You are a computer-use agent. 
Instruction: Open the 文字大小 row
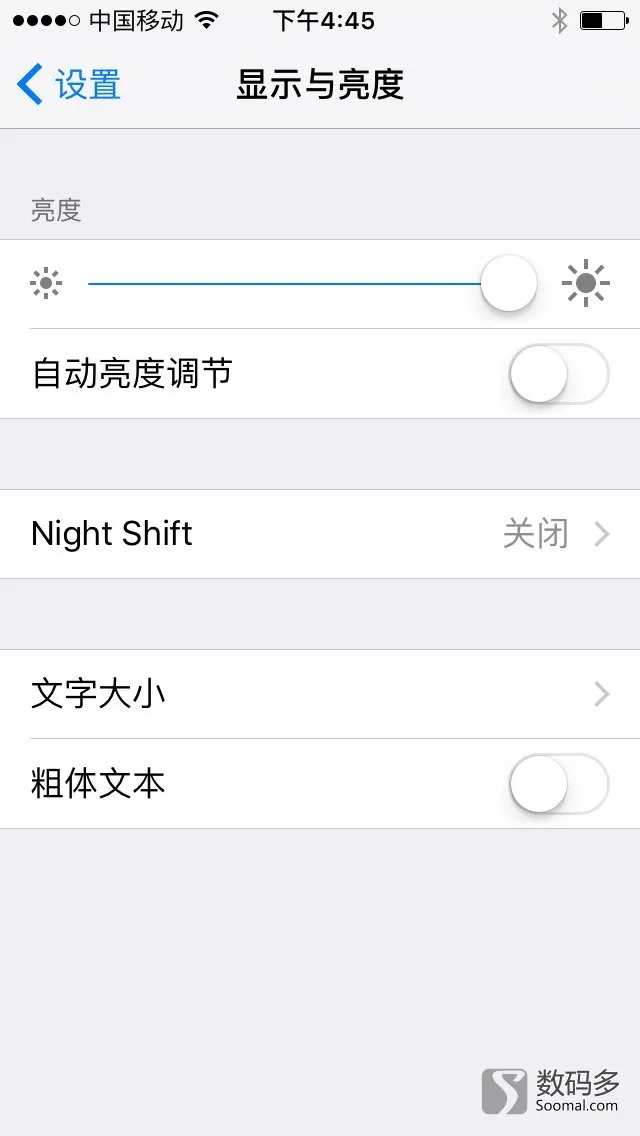point(320,694)
